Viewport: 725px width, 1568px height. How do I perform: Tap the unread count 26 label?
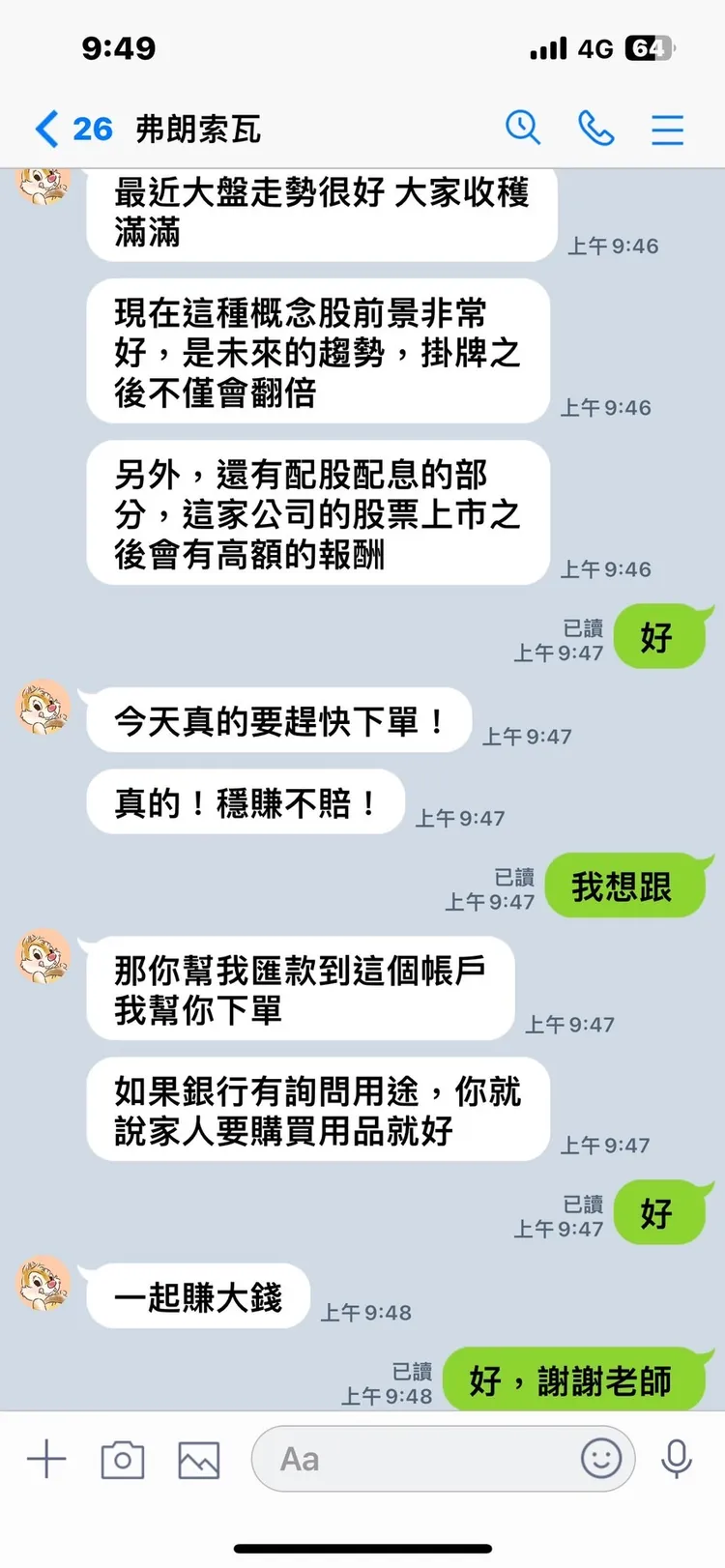(x=93, y=128)
